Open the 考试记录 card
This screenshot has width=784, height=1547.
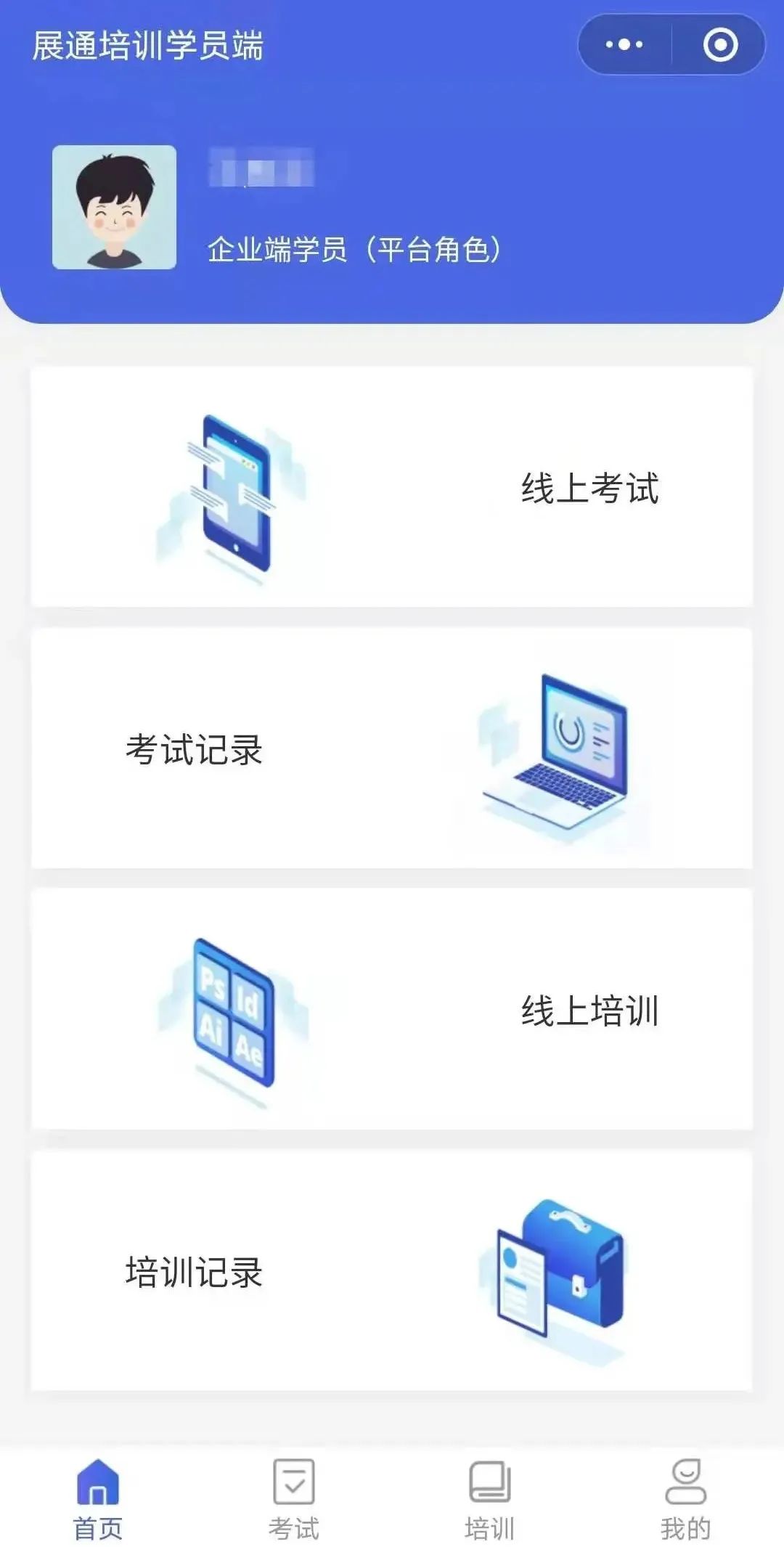pos(392,748)
